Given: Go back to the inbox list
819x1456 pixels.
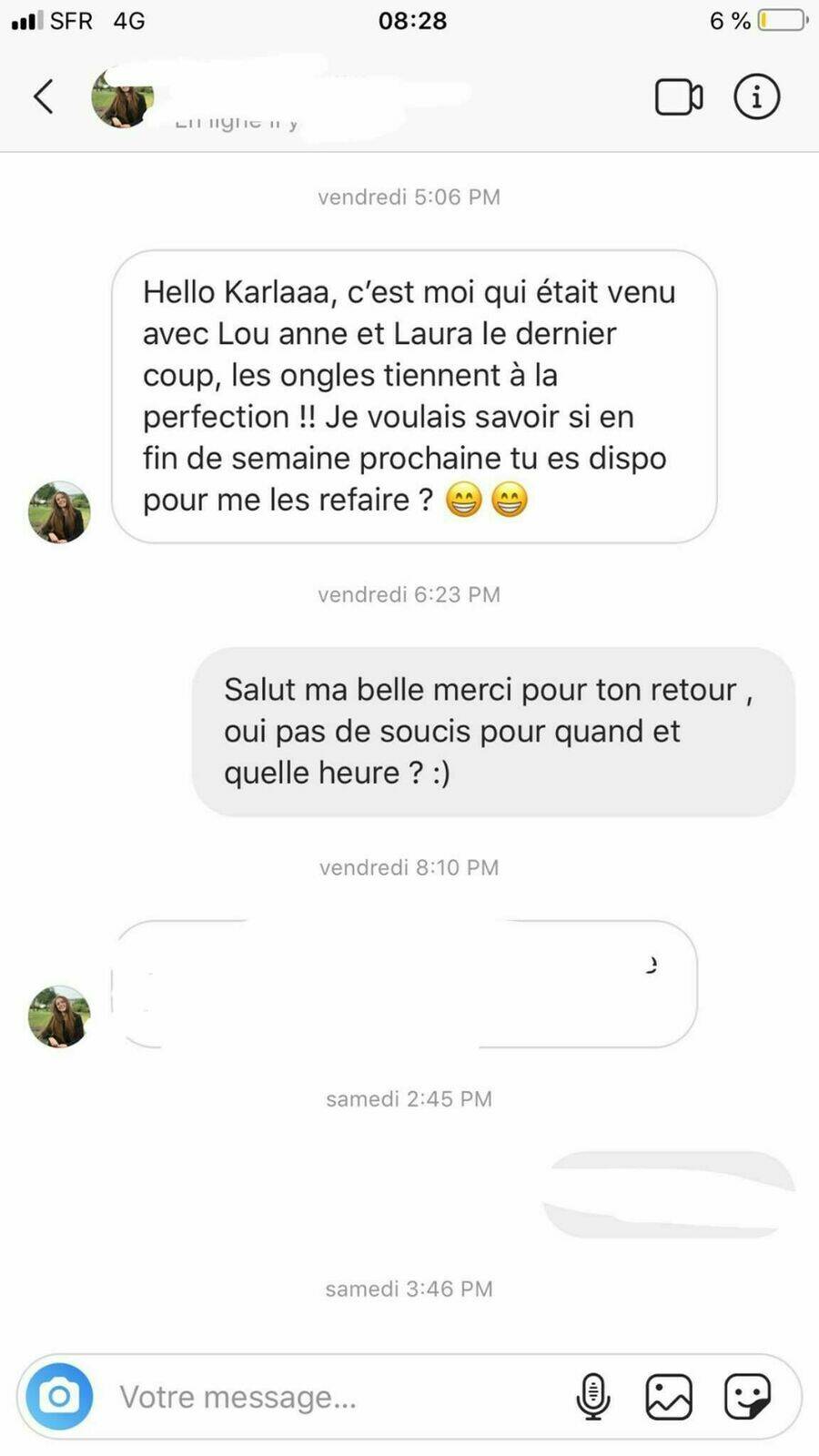Looking at the screenshot, I should pos(43,96).
